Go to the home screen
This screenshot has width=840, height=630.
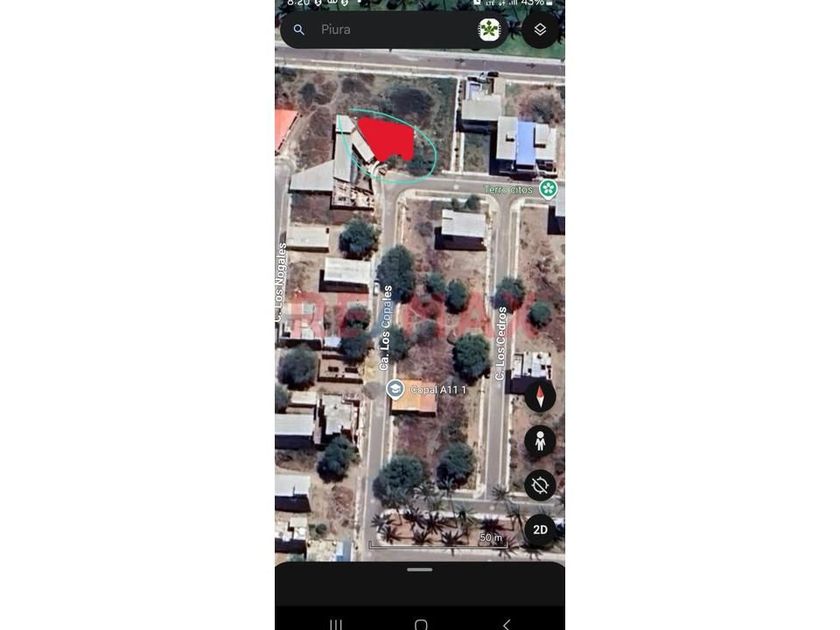[x=421, y=625]
